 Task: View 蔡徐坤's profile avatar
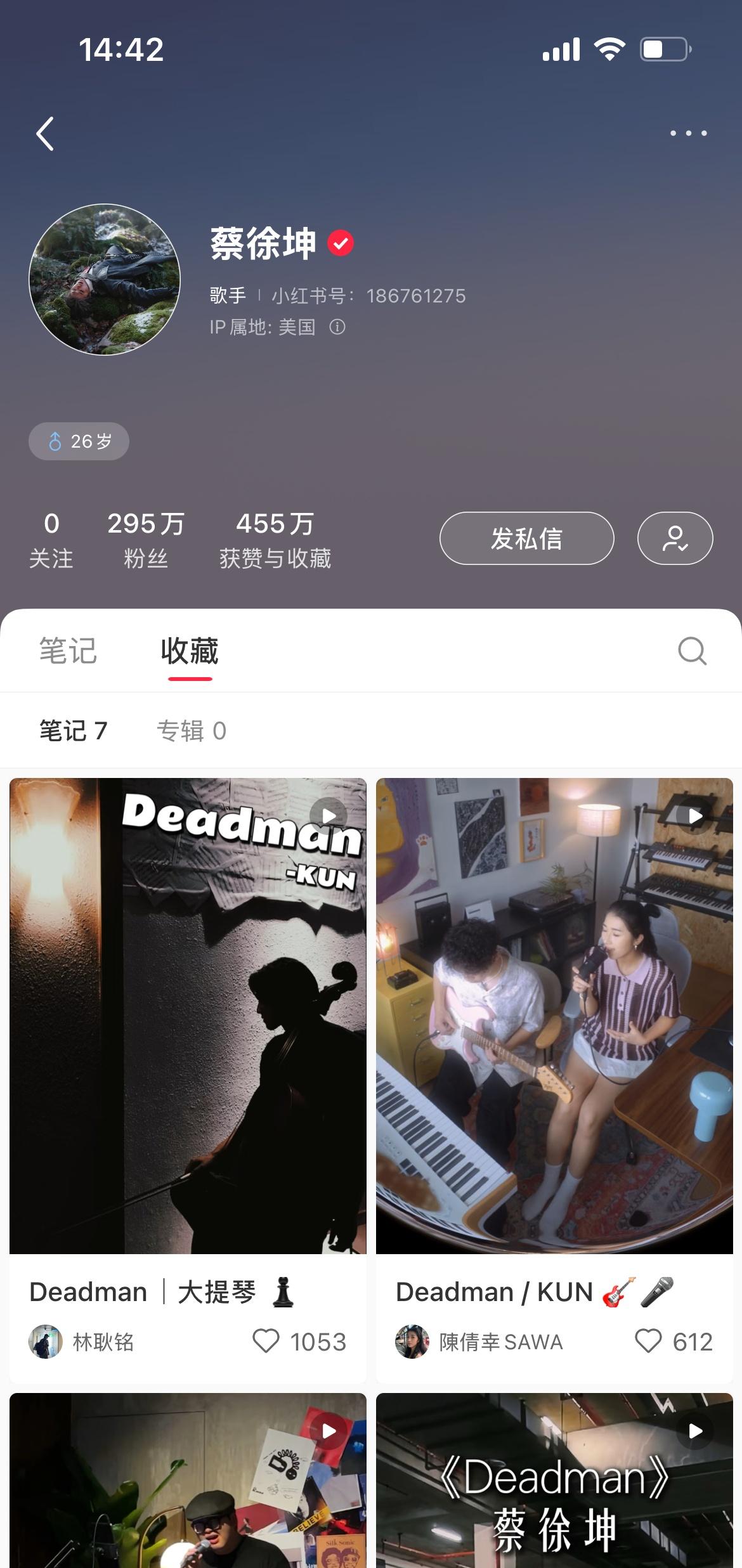(x=105, y=279)
